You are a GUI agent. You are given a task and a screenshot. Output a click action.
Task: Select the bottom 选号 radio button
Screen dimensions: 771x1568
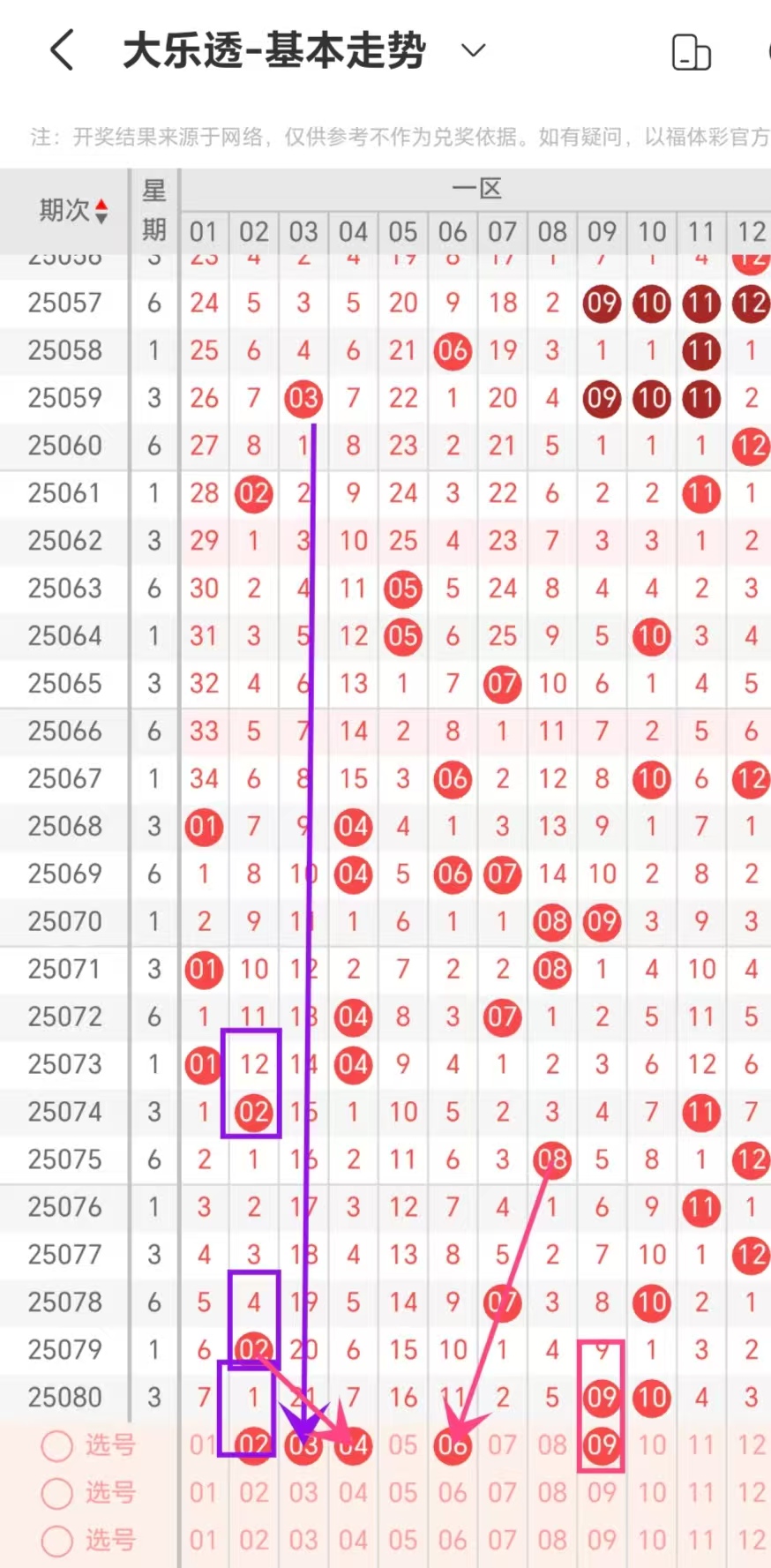pyautogui.click(x=57, y=1541)
